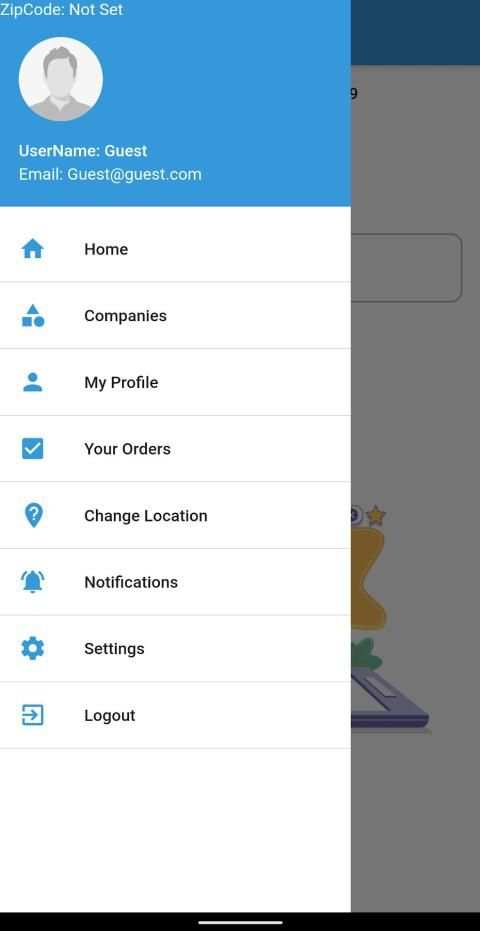
Task: Open Notifications from the drawer
Action: pos(175,582)
